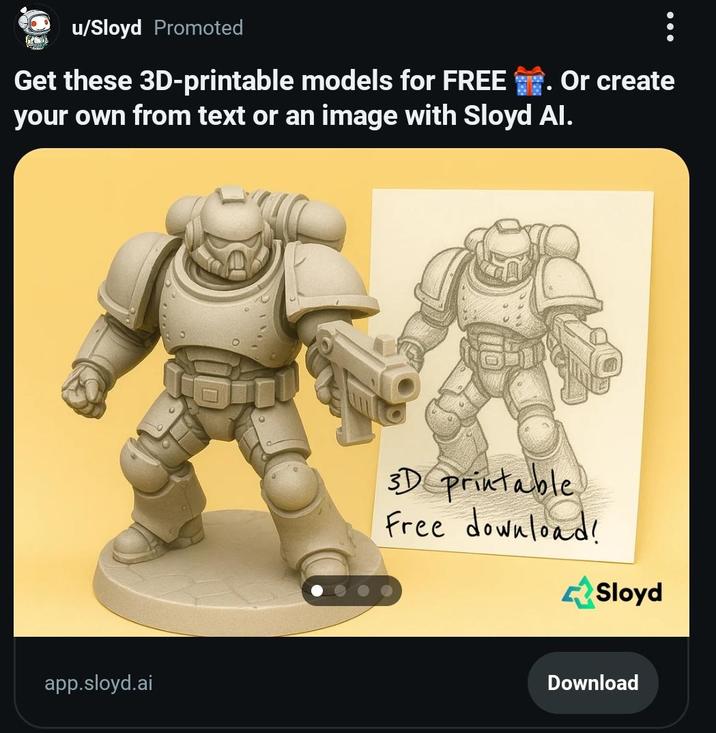
Task: Tap the Download button
Action: [x=592, y=683]
